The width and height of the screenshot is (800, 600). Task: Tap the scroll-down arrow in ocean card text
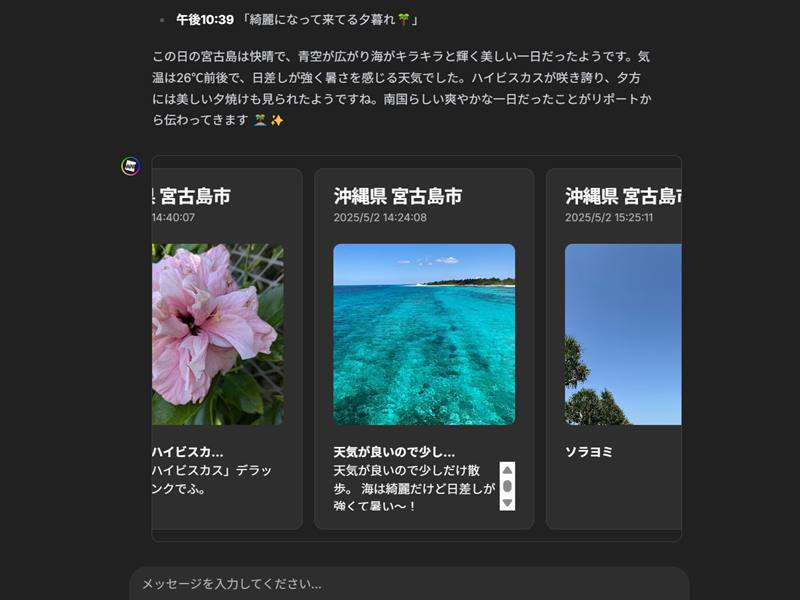tap(507, 503)
